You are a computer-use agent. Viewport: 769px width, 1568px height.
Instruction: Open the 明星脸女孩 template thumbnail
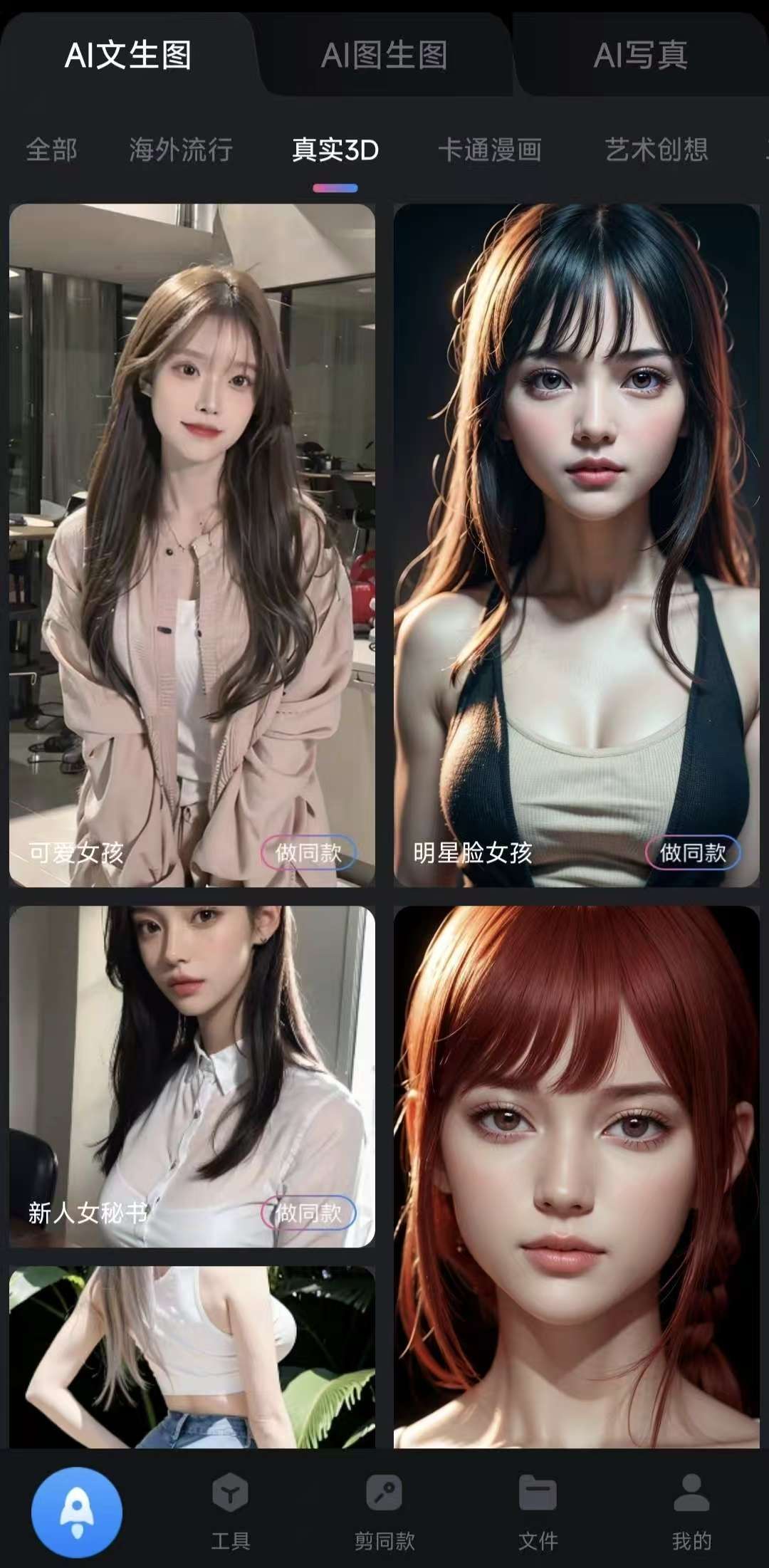coord(577,498)
